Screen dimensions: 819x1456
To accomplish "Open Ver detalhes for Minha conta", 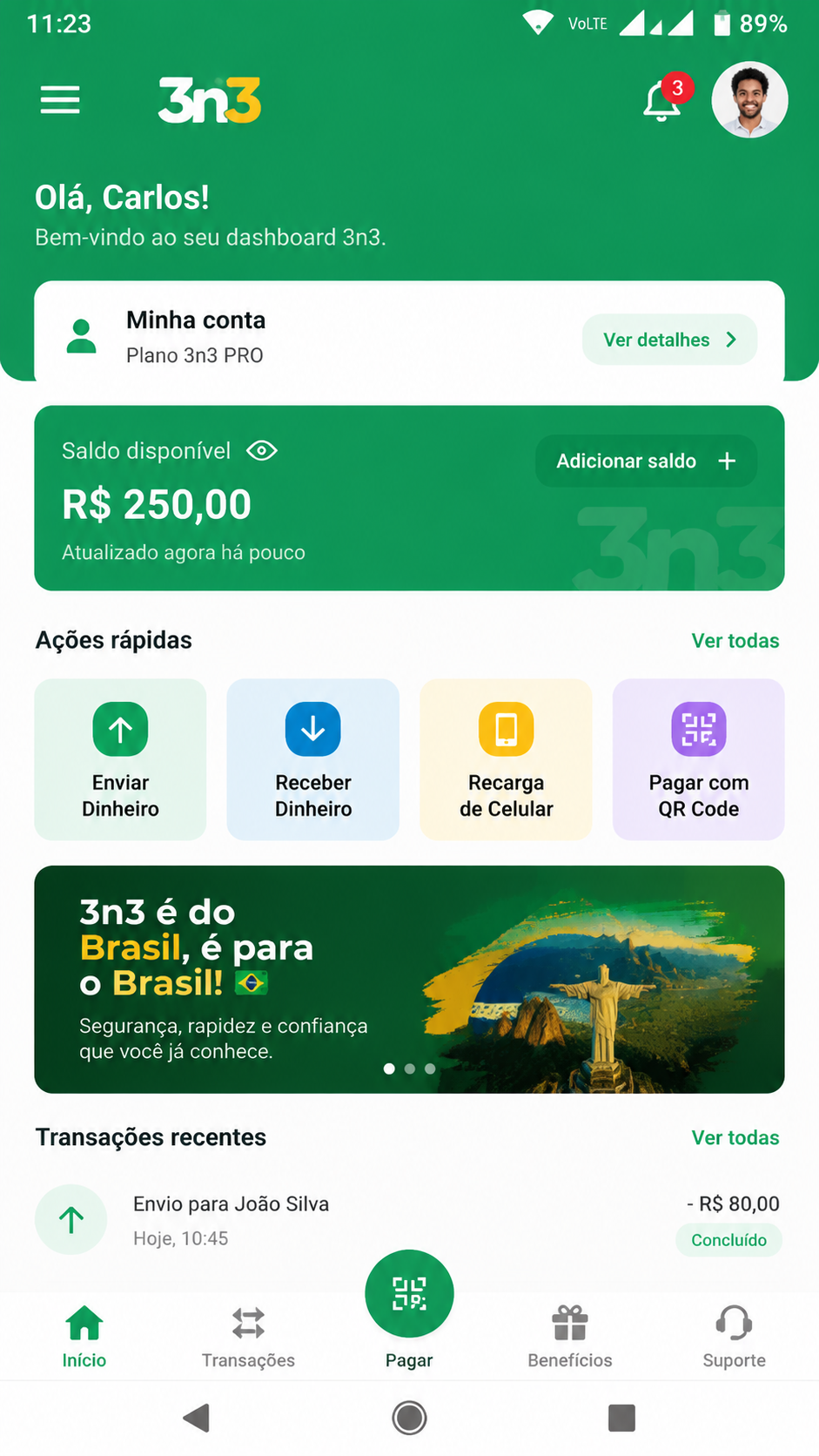I will coord(669,340).
